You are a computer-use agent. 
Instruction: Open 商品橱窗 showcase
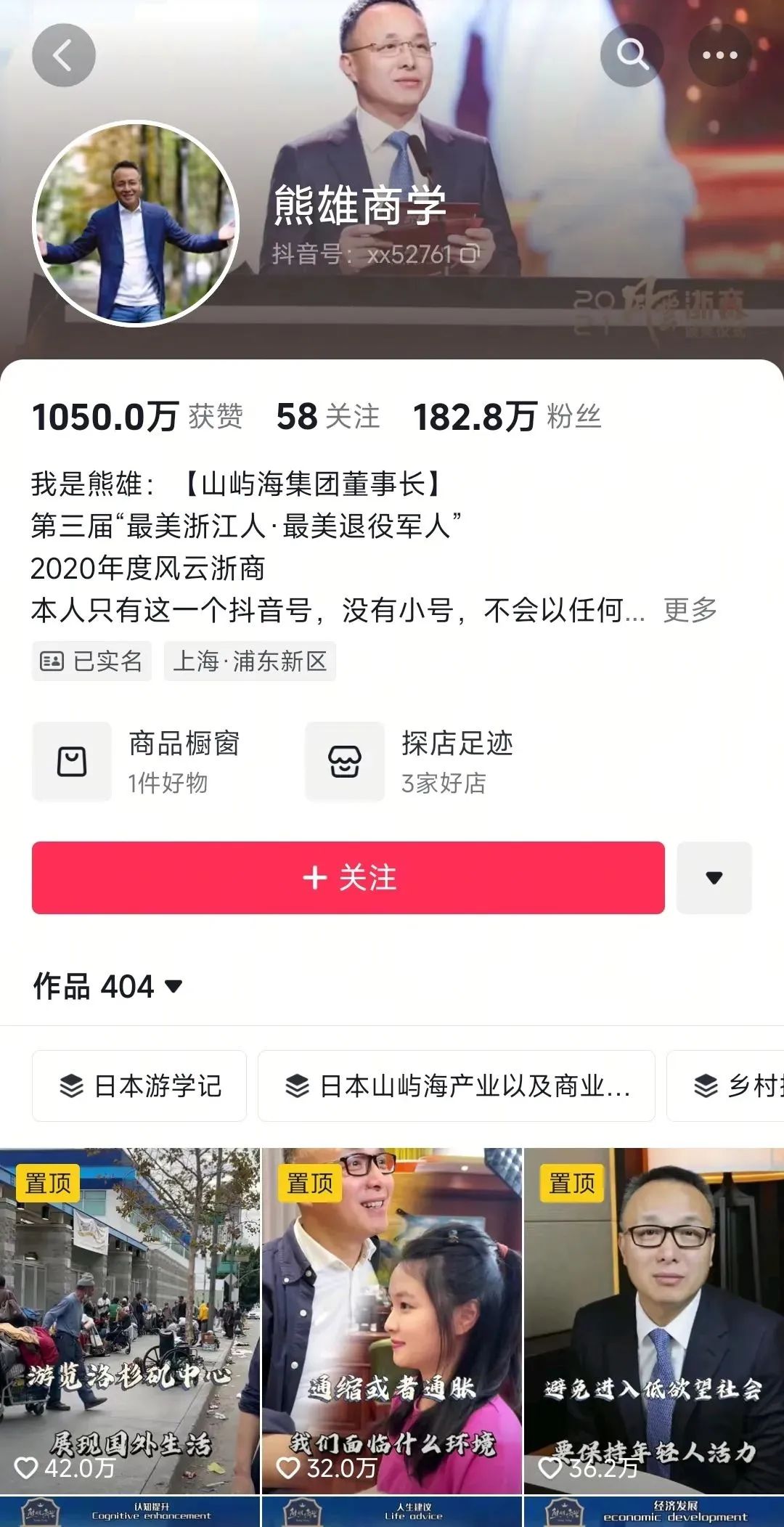click(138, 761)
